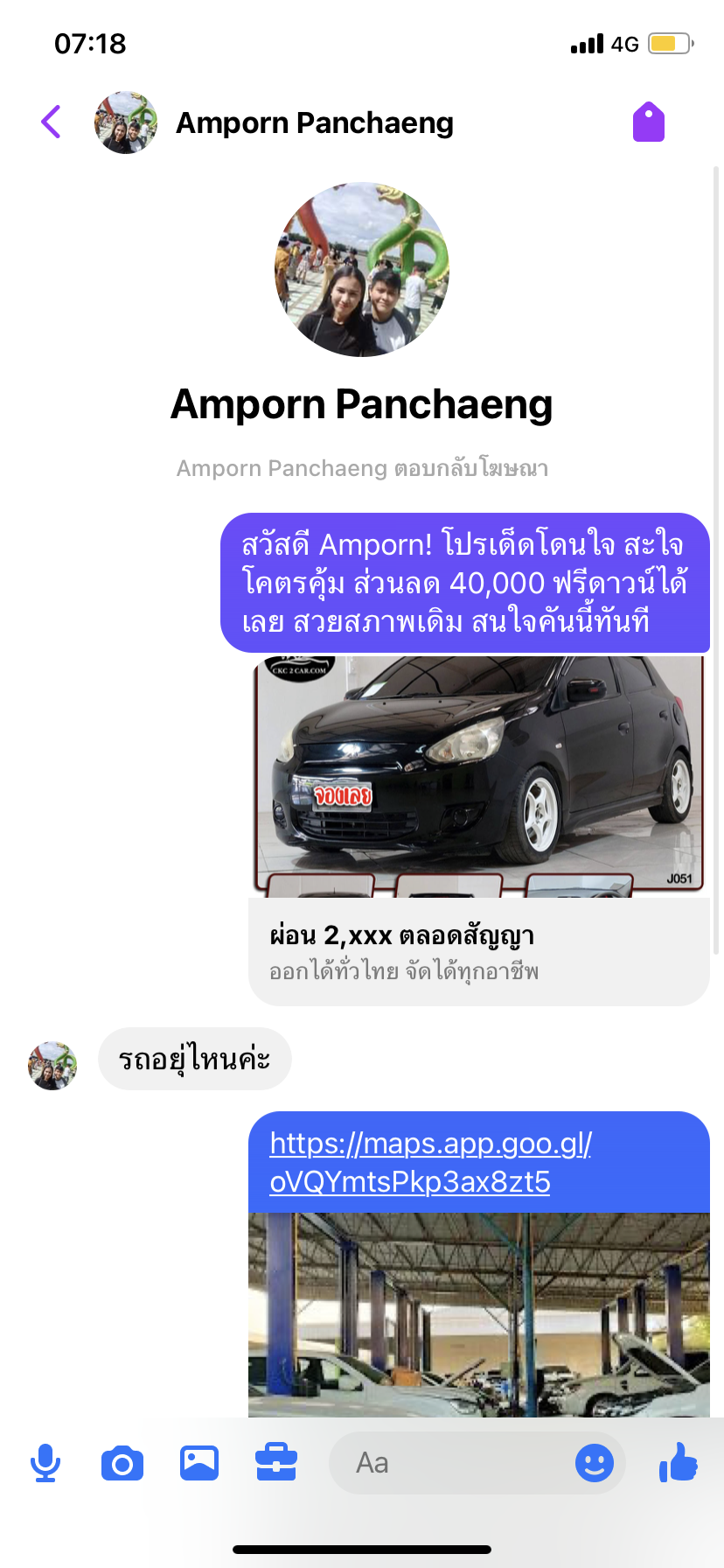Open the maps.app.goo.gl link

coord(430,1162)
